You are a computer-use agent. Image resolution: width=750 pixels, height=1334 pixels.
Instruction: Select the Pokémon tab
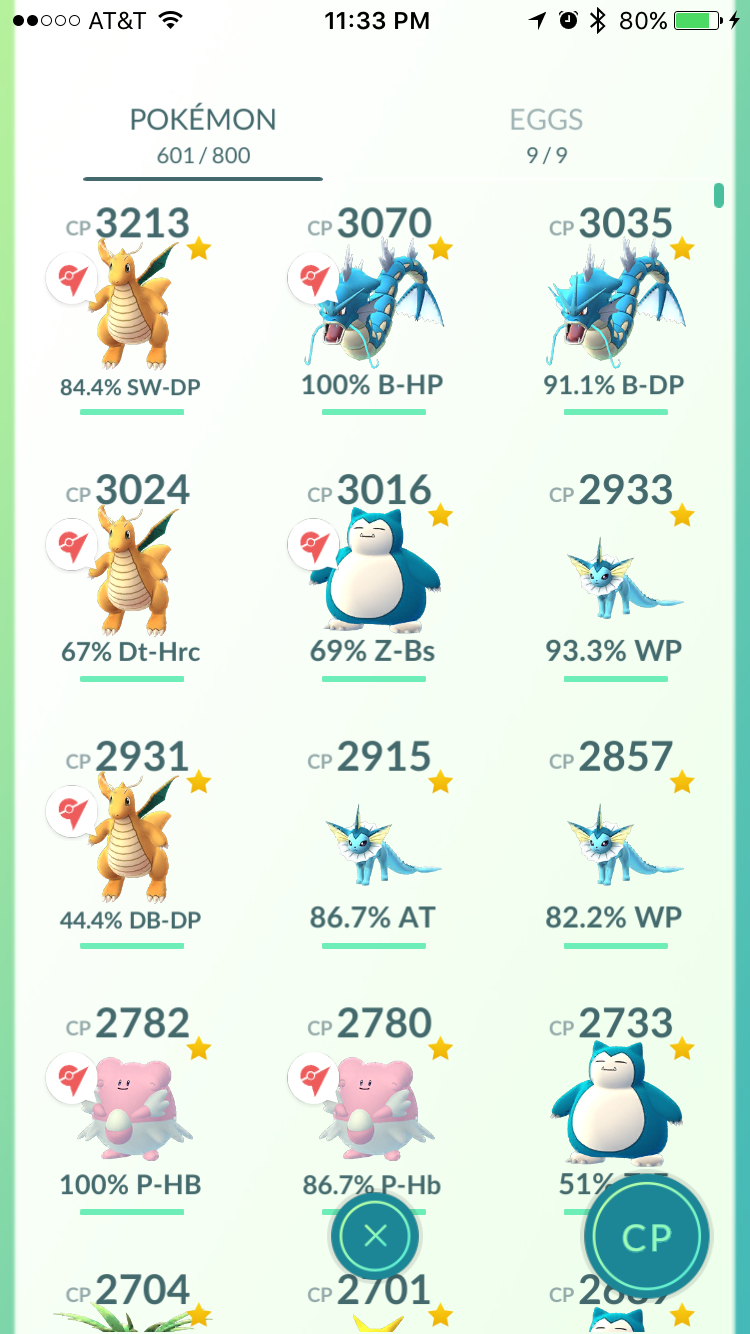coord(203,135)
